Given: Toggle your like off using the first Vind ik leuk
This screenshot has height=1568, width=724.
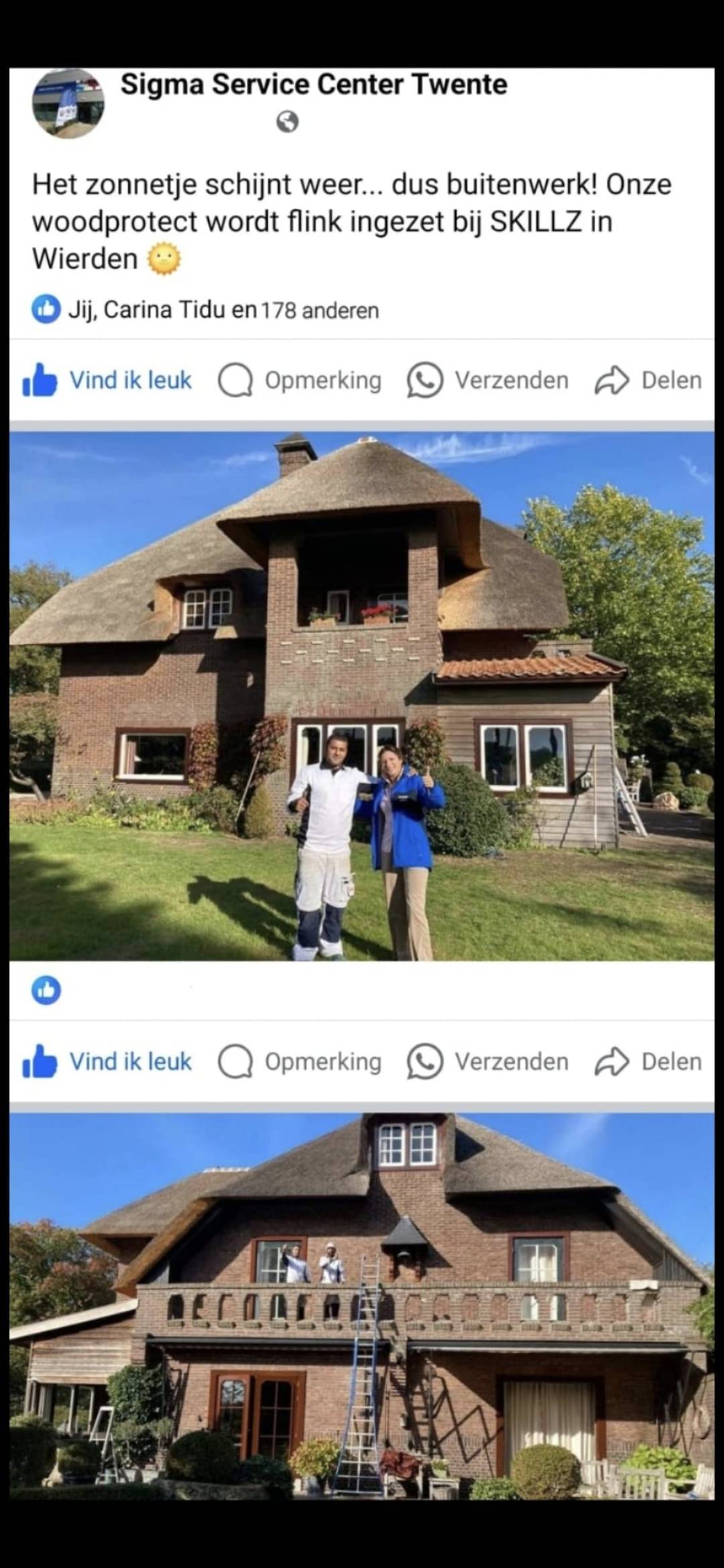Looking at the screenshot, I should pyautogui.click(x=129, y=380).
